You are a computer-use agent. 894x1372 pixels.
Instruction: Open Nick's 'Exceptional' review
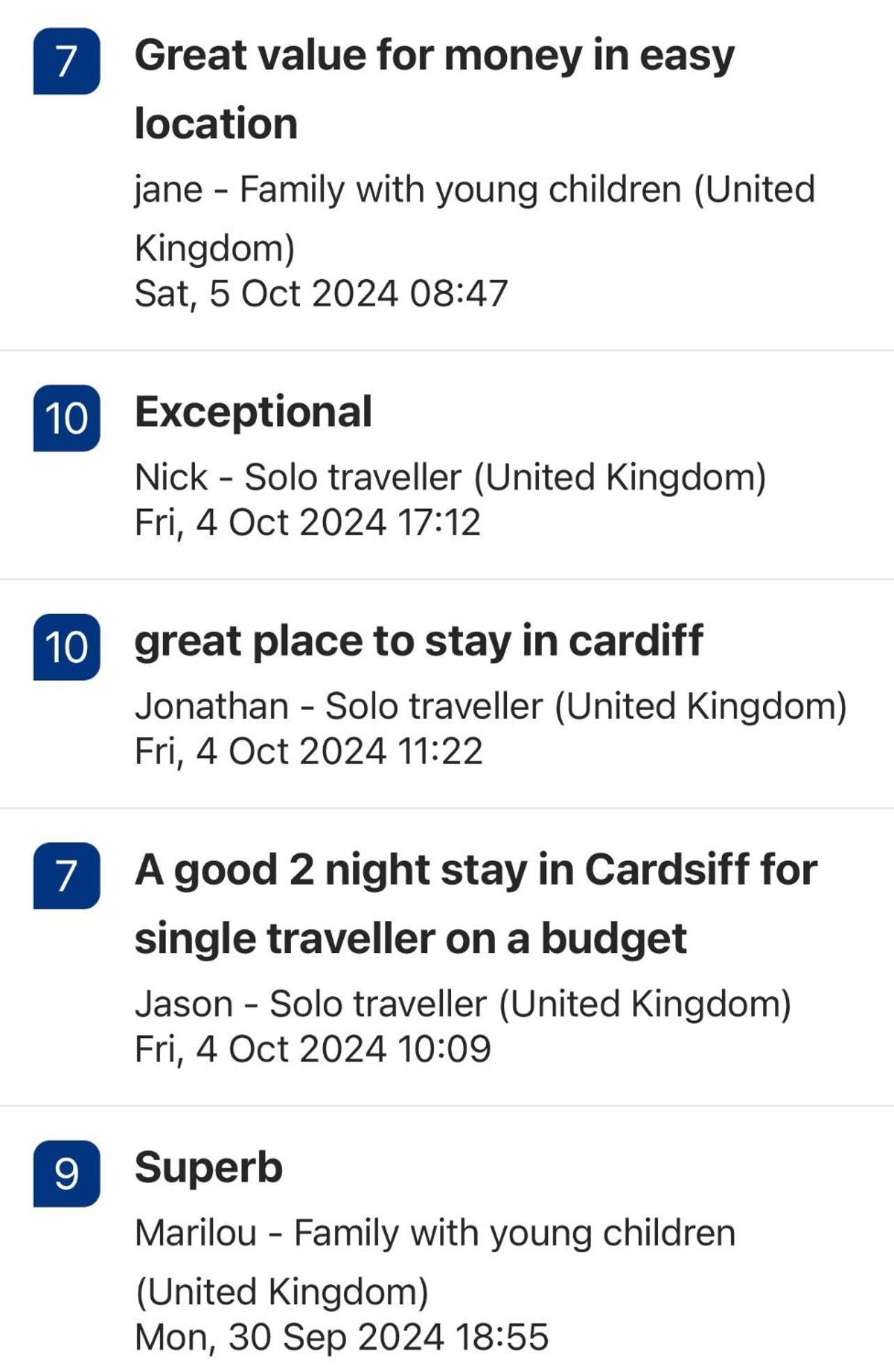point(253,412)
